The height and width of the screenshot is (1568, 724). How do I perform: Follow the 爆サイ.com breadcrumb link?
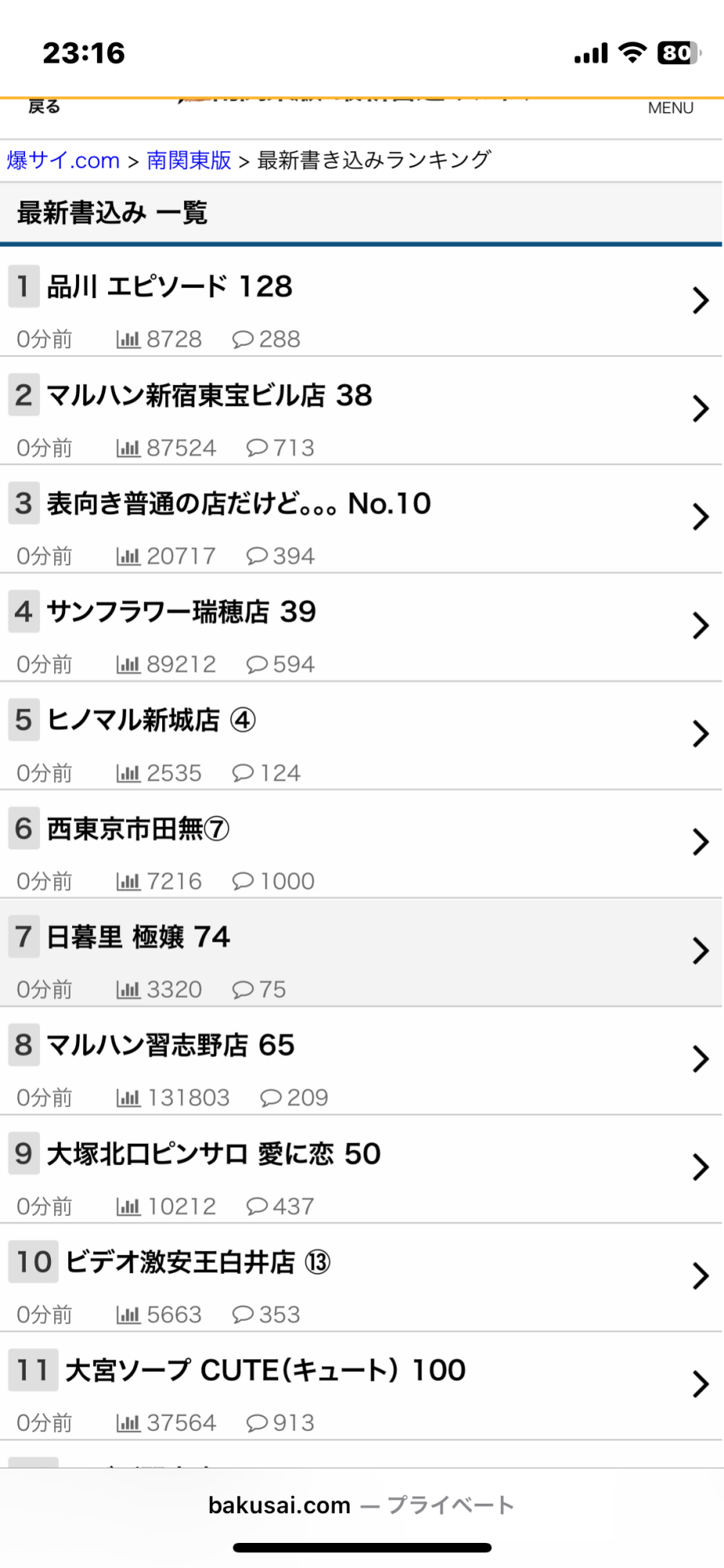tap(63, 161)
